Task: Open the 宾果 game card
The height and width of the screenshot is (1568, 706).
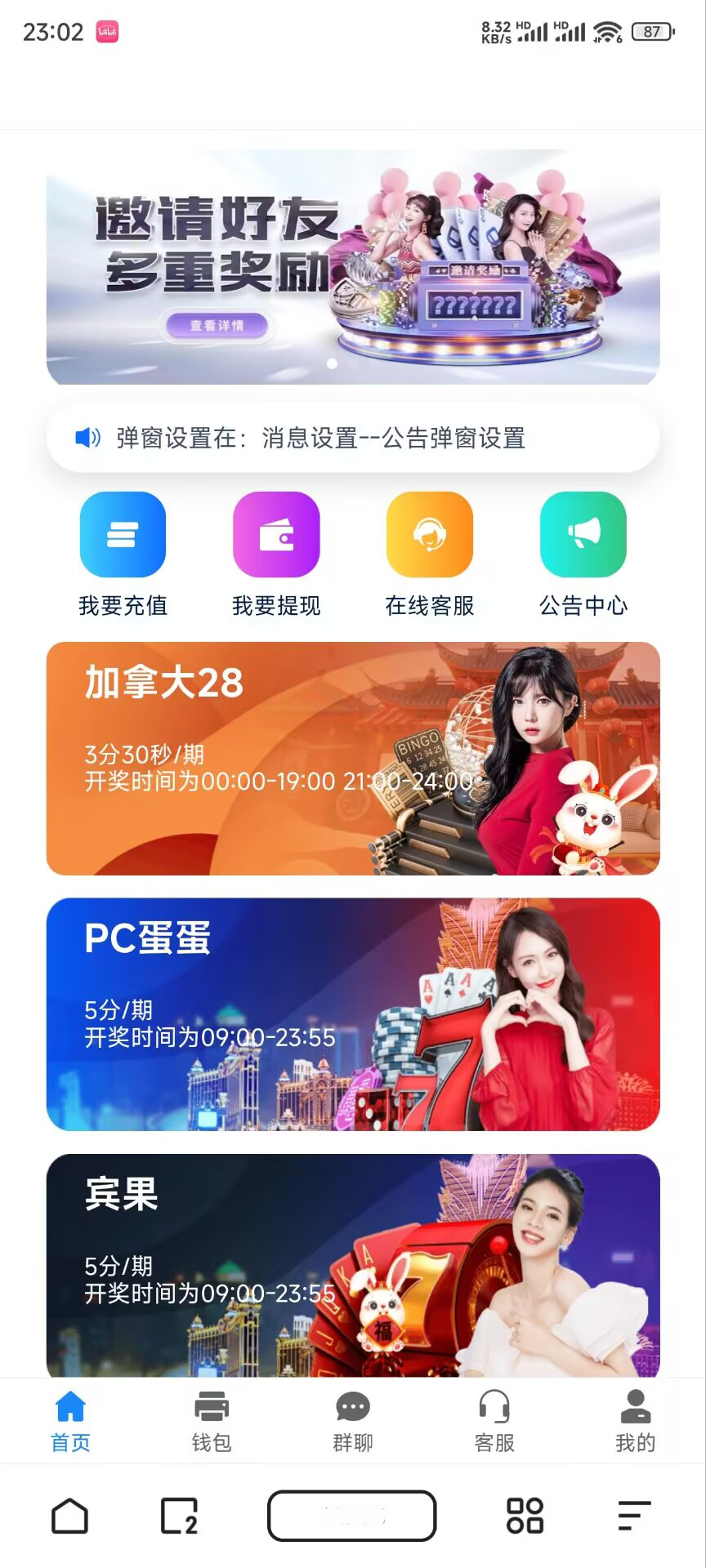Action: 353,1264
